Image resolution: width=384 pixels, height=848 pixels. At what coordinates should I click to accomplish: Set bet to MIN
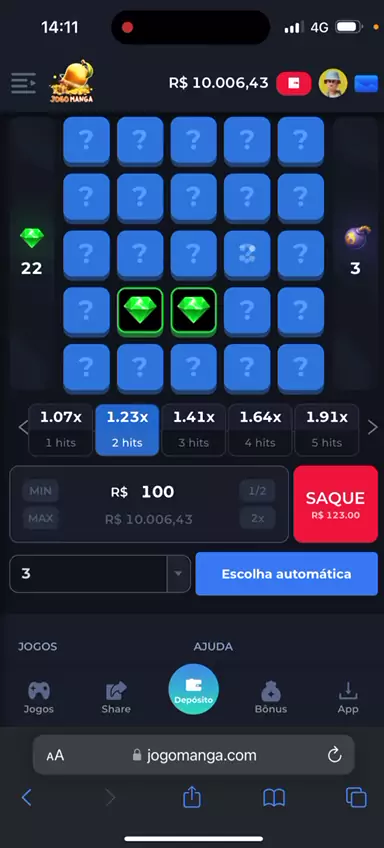(x=41, y=491)
